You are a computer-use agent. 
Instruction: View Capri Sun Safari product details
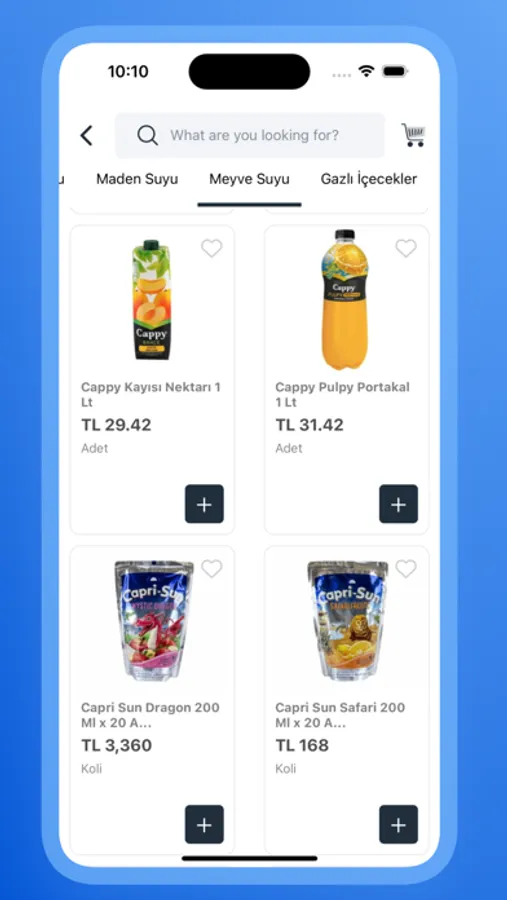coord(346,700)
